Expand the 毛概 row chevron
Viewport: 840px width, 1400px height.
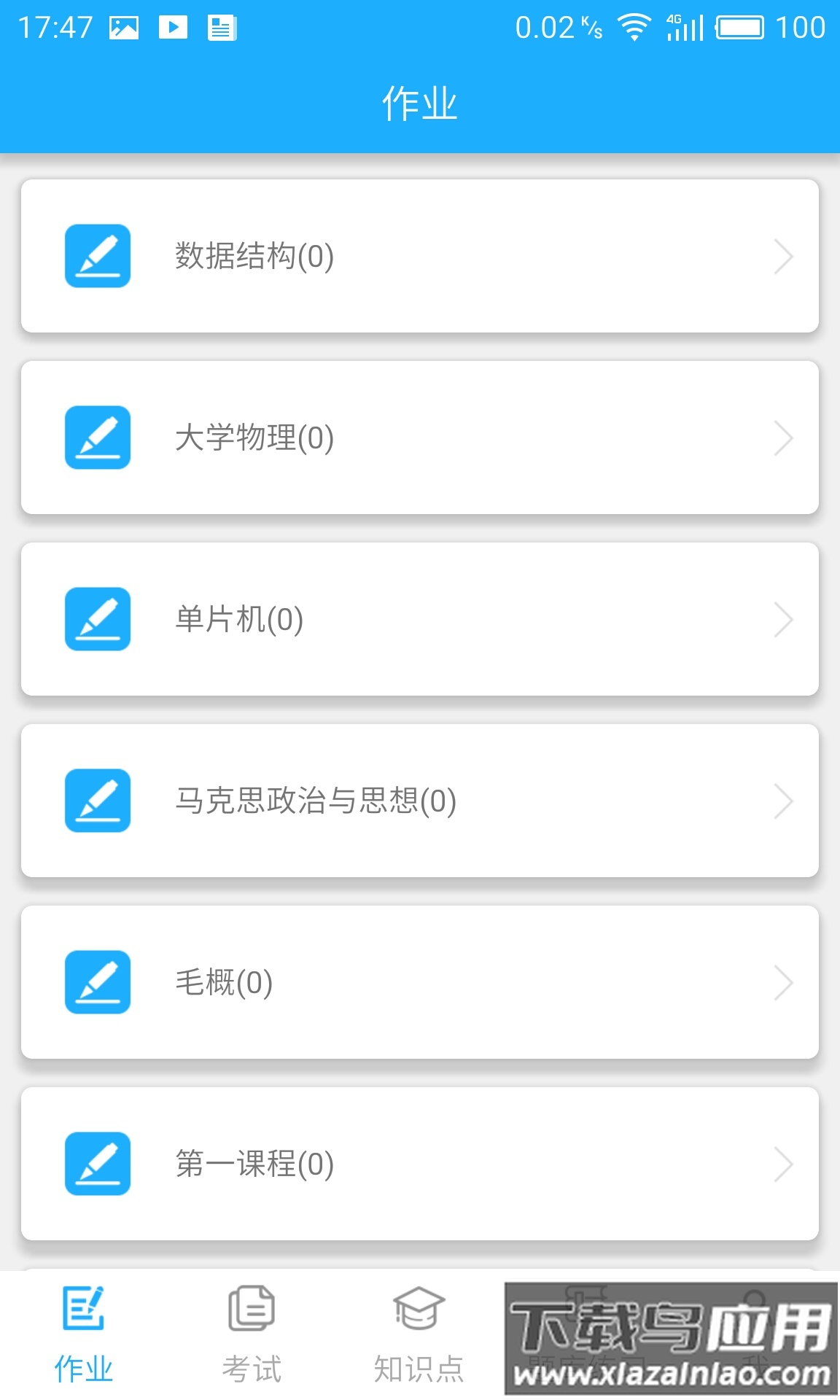tap(784, 982)
